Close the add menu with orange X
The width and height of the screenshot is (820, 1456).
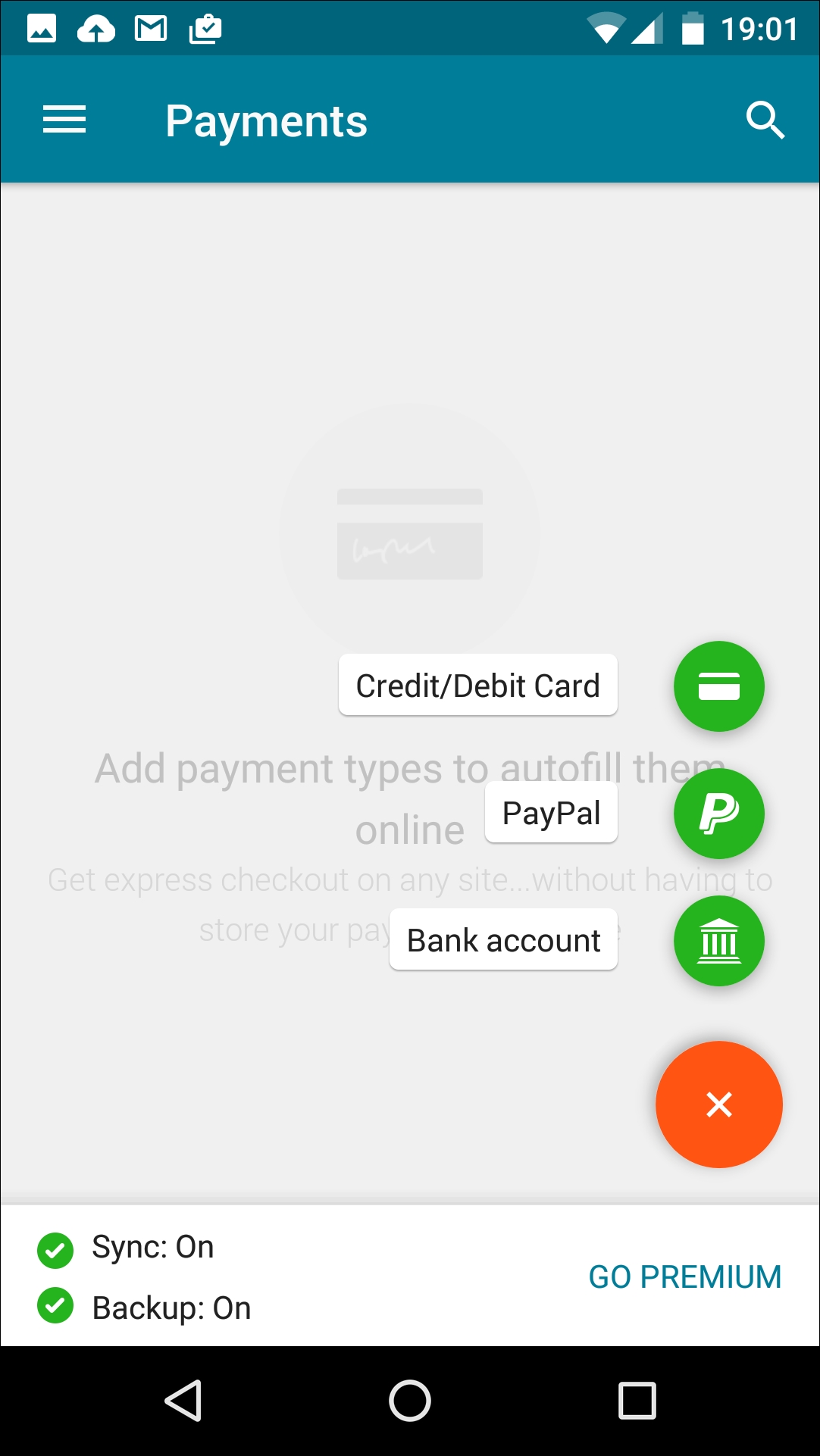pyautogui.click(x=719, y=1104)
